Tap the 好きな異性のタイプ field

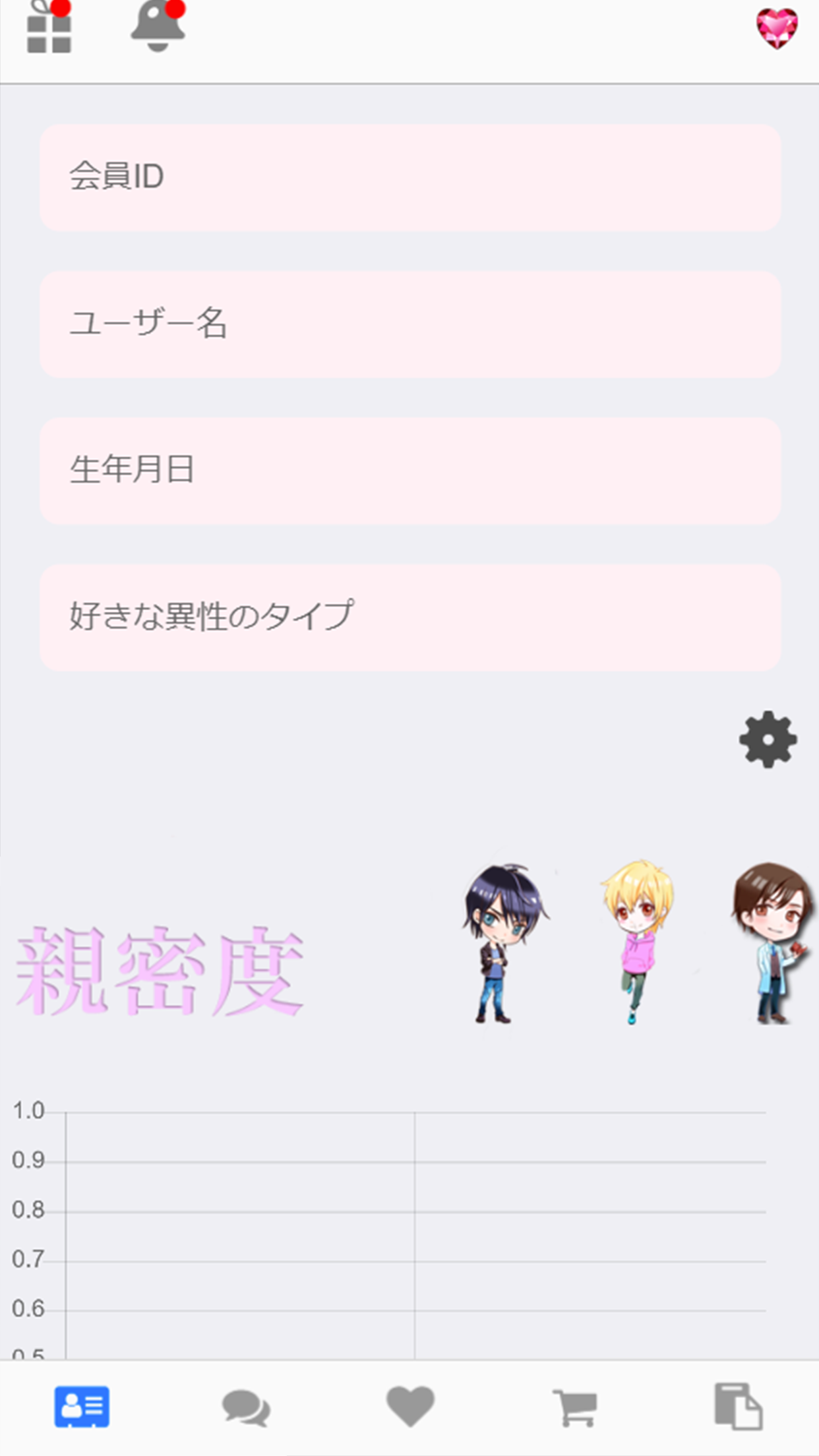point(410,617)
